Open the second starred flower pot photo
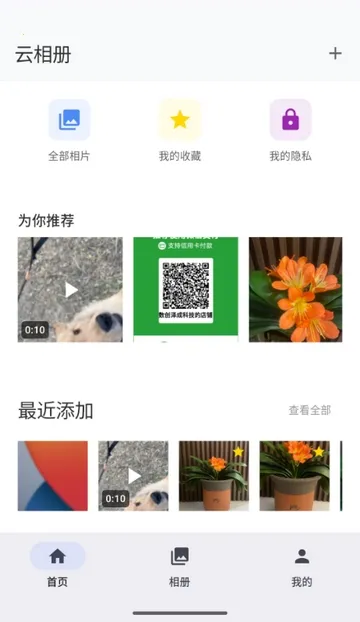 pos(295,476)
